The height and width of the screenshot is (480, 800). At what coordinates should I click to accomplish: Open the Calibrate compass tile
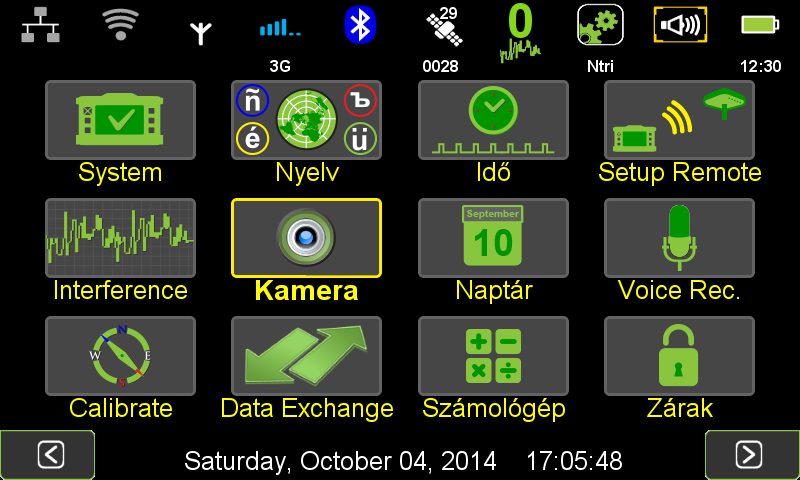click(120, 357)
